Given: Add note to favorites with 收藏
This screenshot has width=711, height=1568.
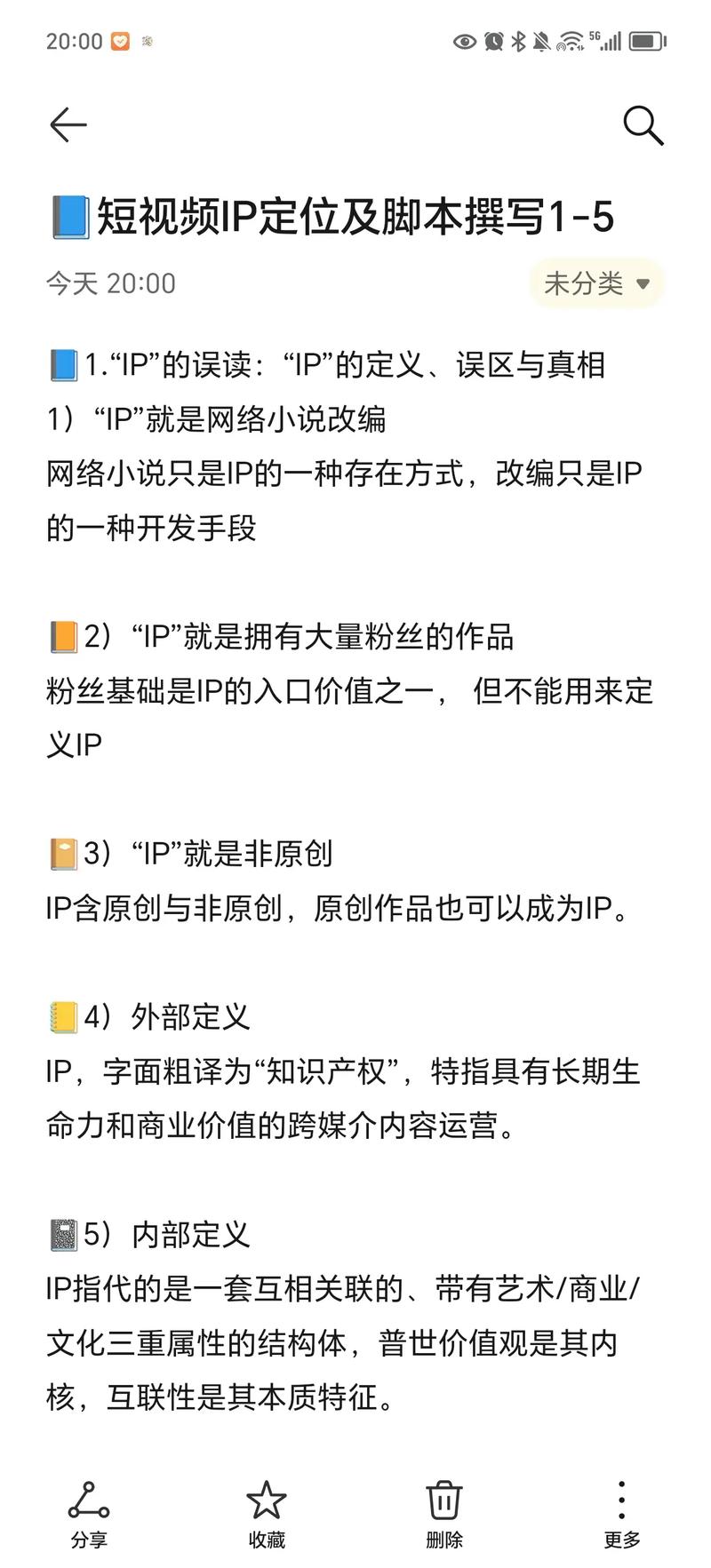Looking at the screenshot, I should pos(267,1514).
